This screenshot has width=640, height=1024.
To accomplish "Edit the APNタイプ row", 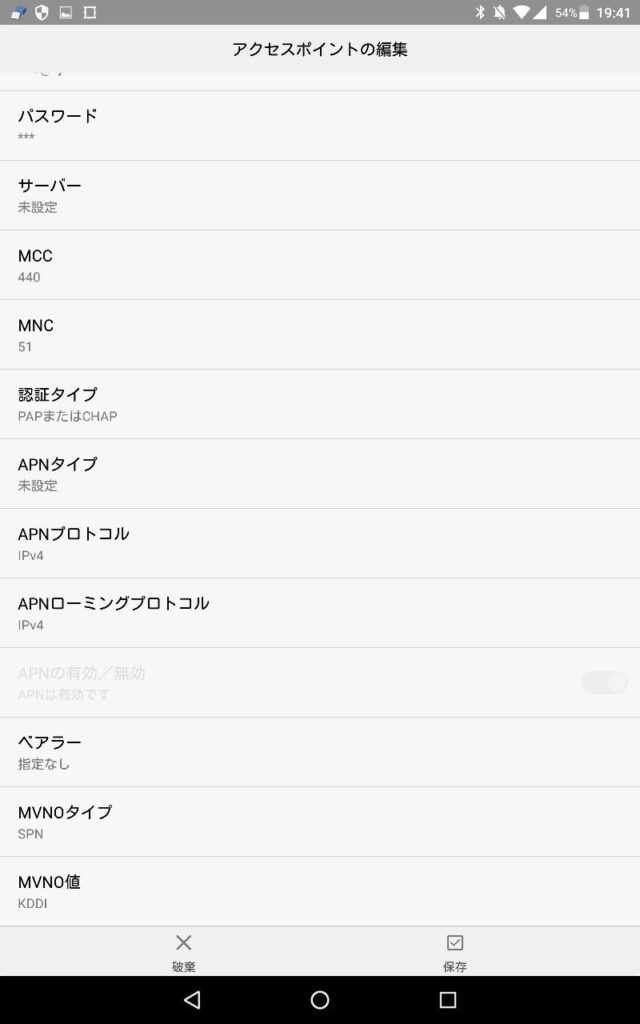I will tap(320, 474).
